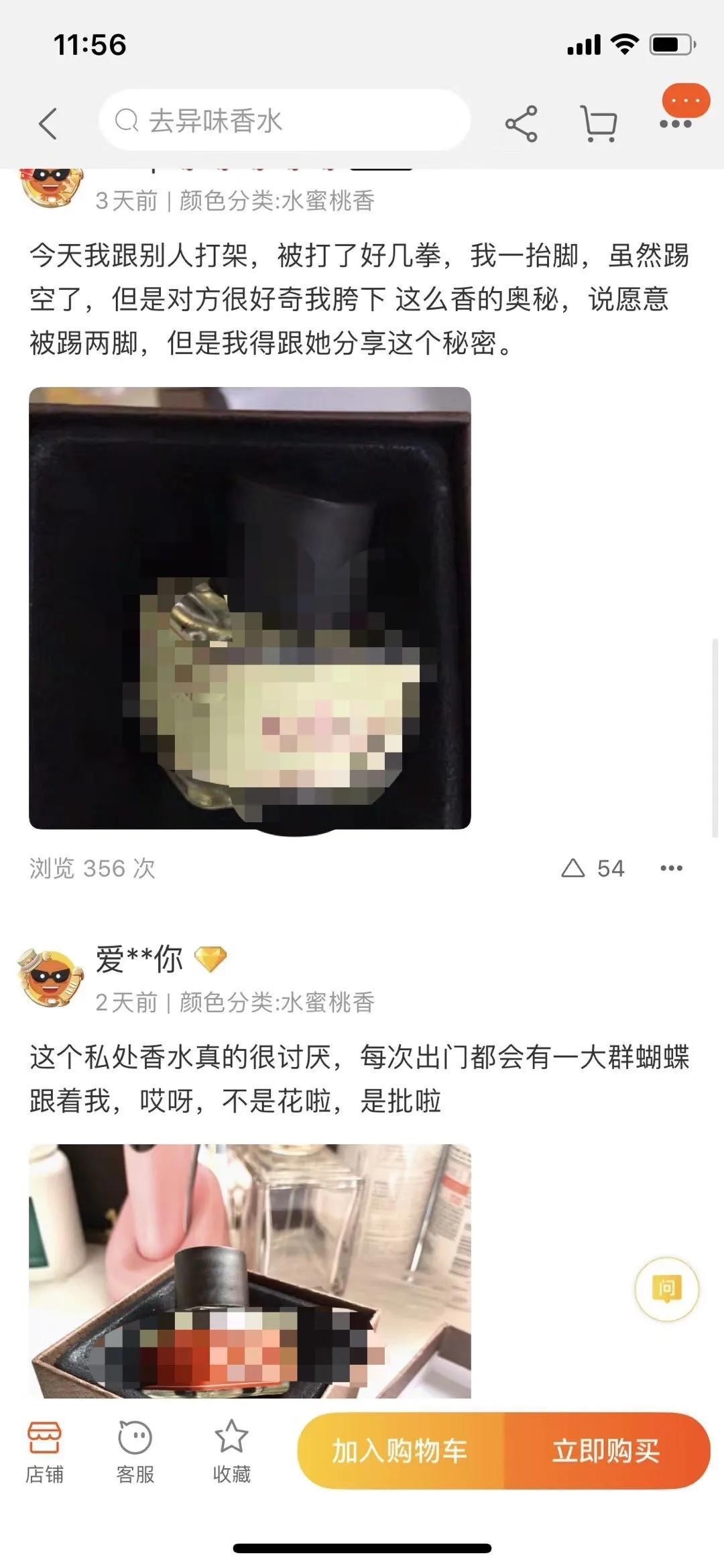
Task: Open the first review's product photo
Action: (x=249, y=608)
